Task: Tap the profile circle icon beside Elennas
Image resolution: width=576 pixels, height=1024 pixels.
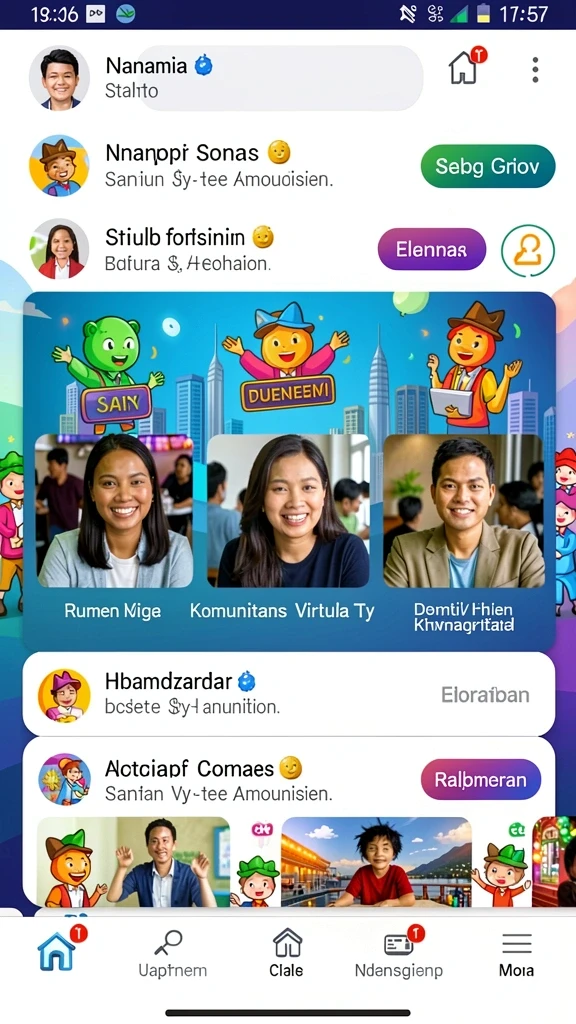Action: pyautogui.click(x=528, y=251)
